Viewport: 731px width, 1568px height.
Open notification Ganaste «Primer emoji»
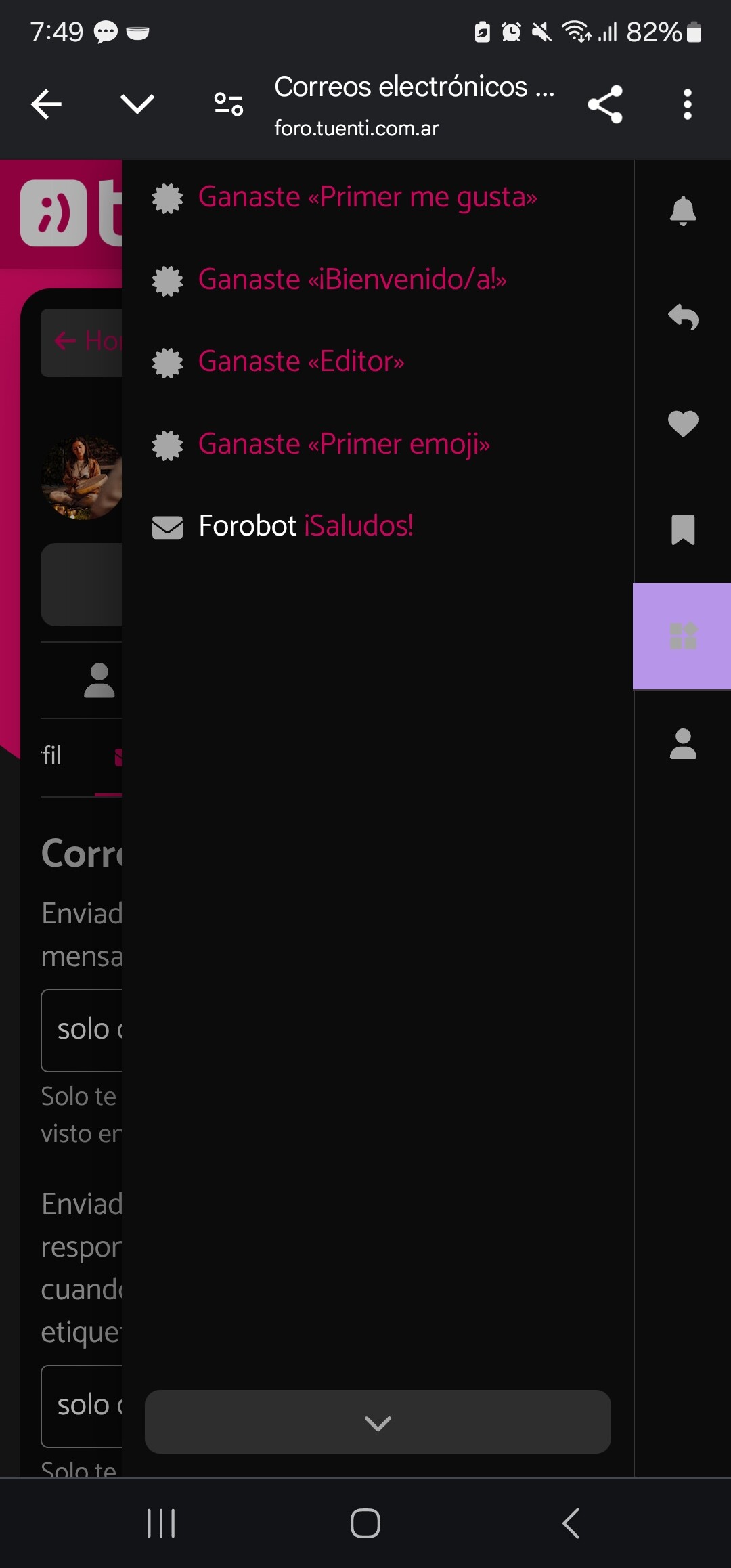[344, 445]
